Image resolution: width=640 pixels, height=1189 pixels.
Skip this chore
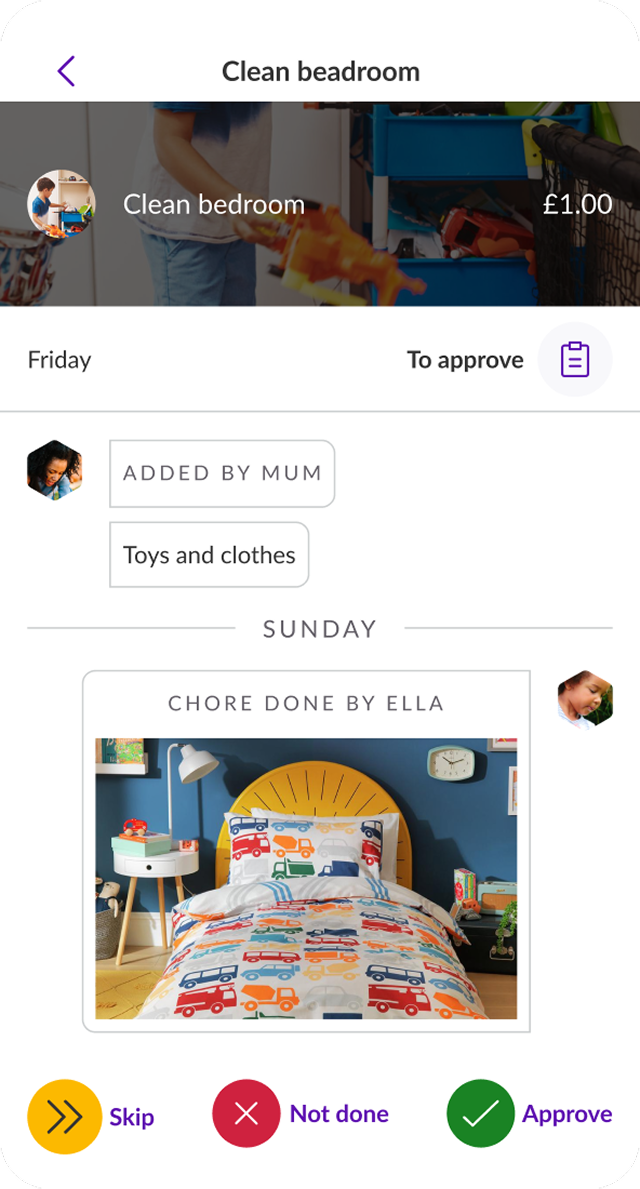coord(65,1117)
